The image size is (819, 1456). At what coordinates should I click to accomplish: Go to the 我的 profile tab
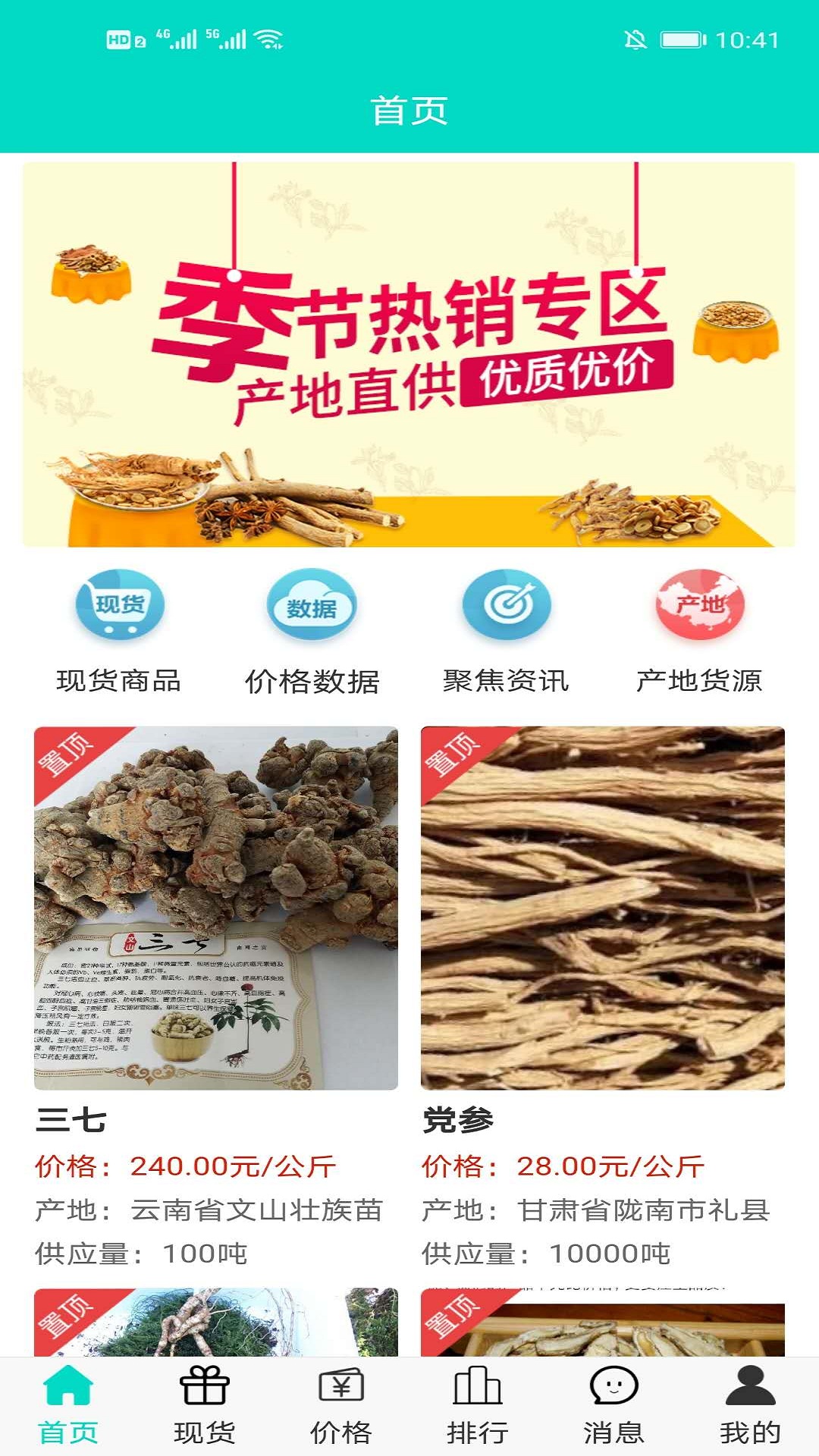tap(750, 1405)
